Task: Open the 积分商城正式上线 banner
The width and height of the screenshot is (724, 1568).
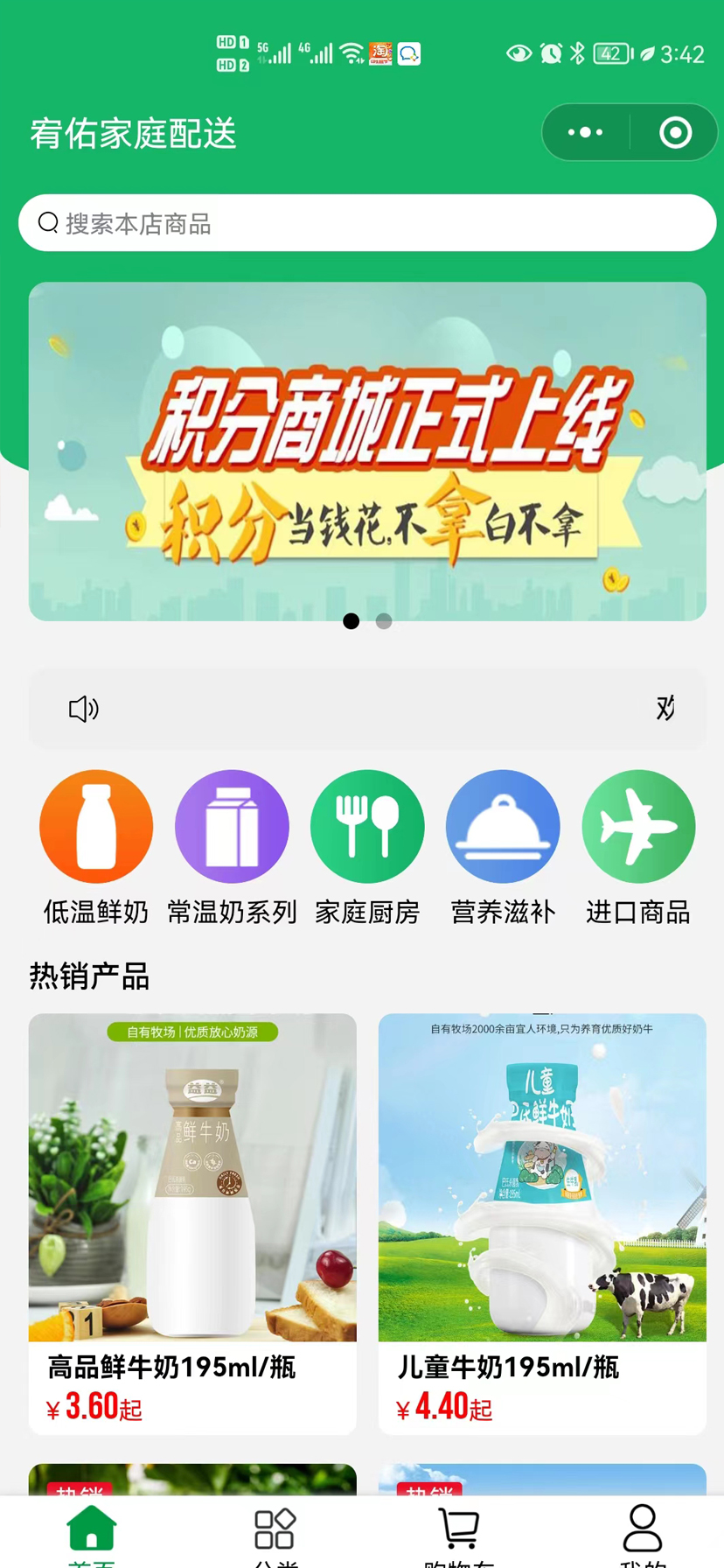Action: tap(367, 451)
